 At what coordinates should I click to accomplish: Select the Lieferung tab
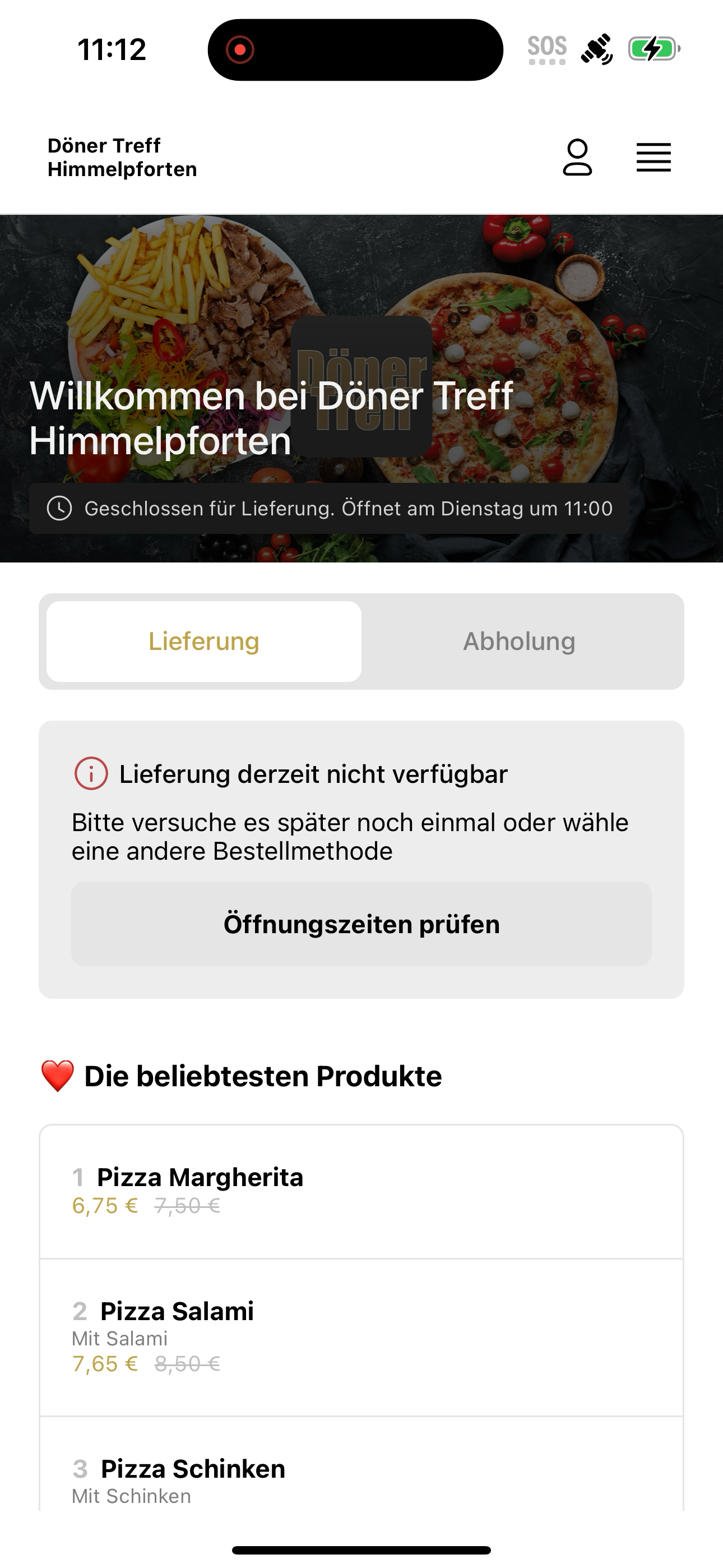tap(204, 642)
